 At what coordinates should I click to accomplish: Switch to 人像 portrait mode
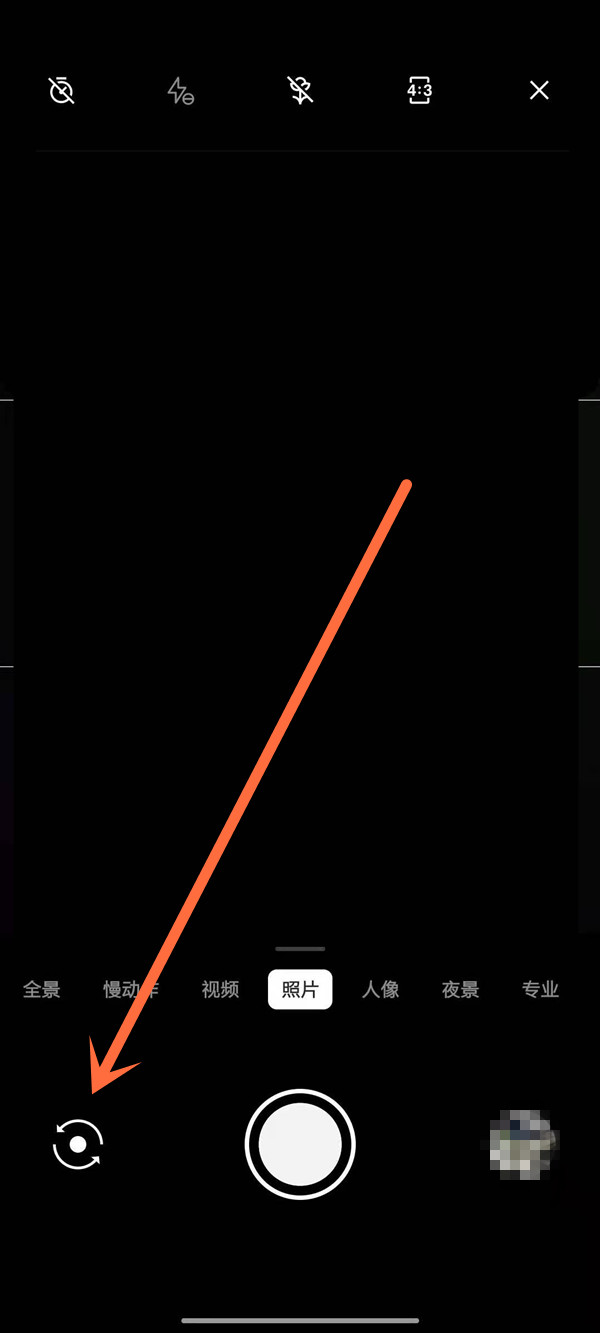click(x=380, y=990)
